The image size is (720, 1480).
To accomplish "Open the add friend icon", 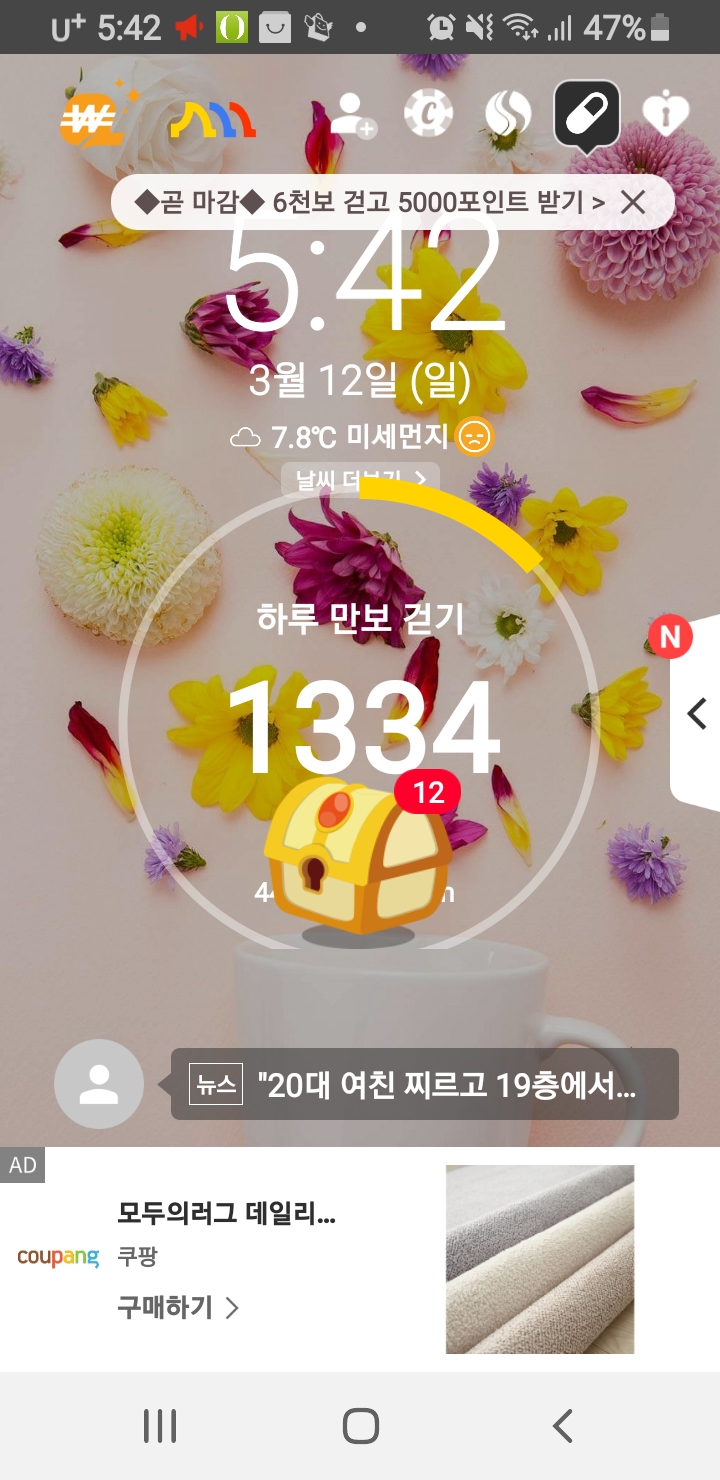I will click(x=351, y=115).
